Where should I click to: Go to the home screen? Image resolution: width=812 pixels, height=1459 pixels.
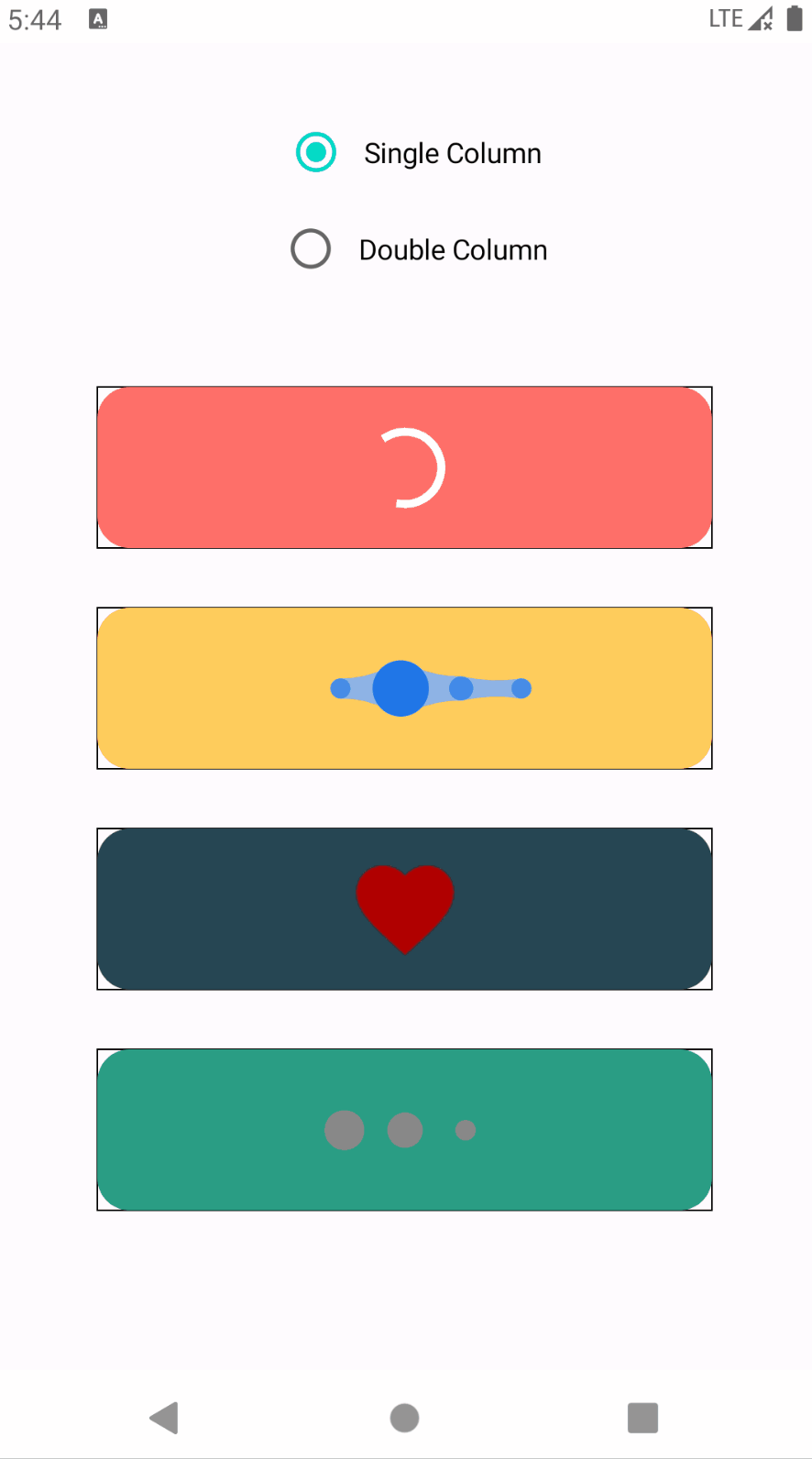pyautogui.click(x=404, y=1418)
